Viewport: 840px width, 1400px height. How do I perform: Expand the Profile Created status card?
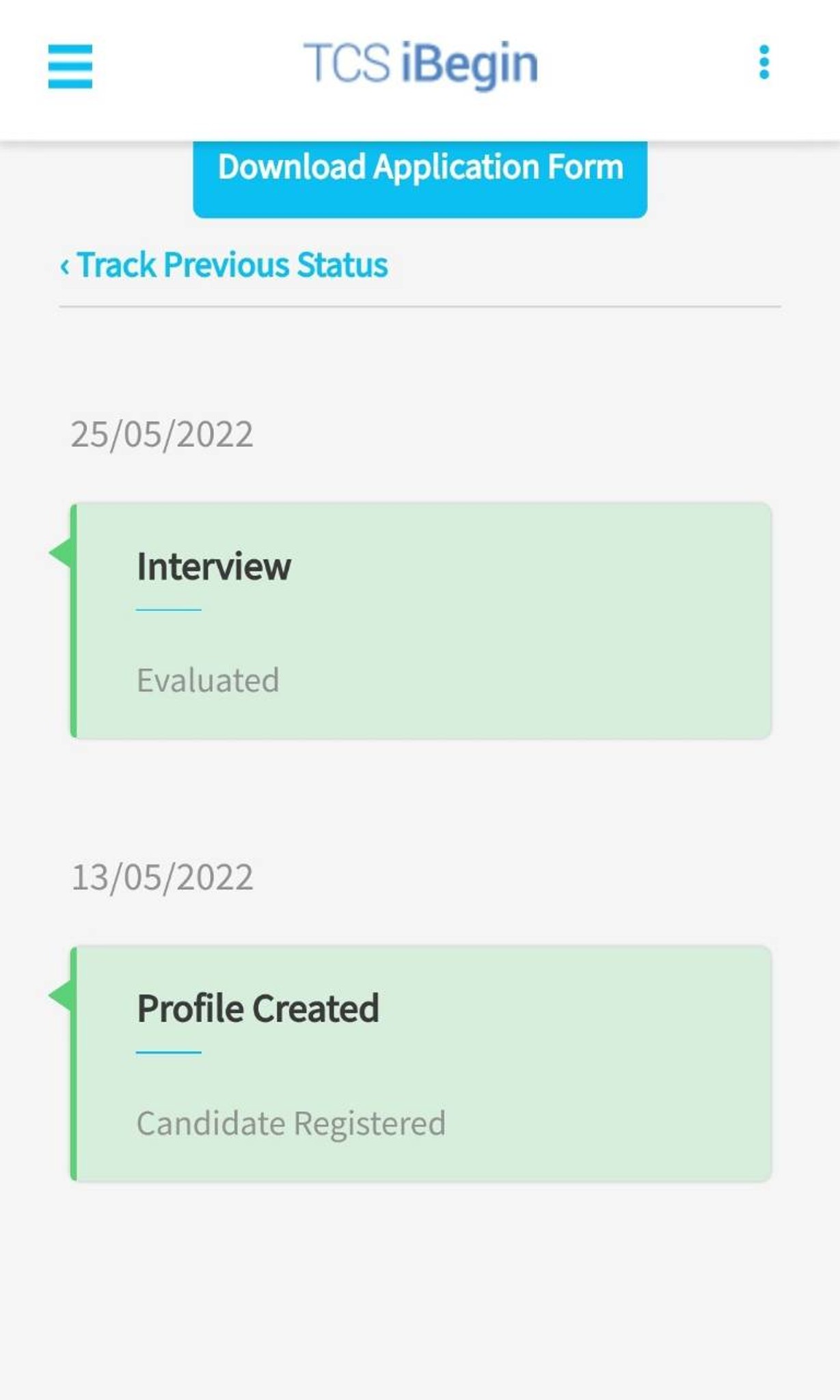click(x=420, y=1060)
